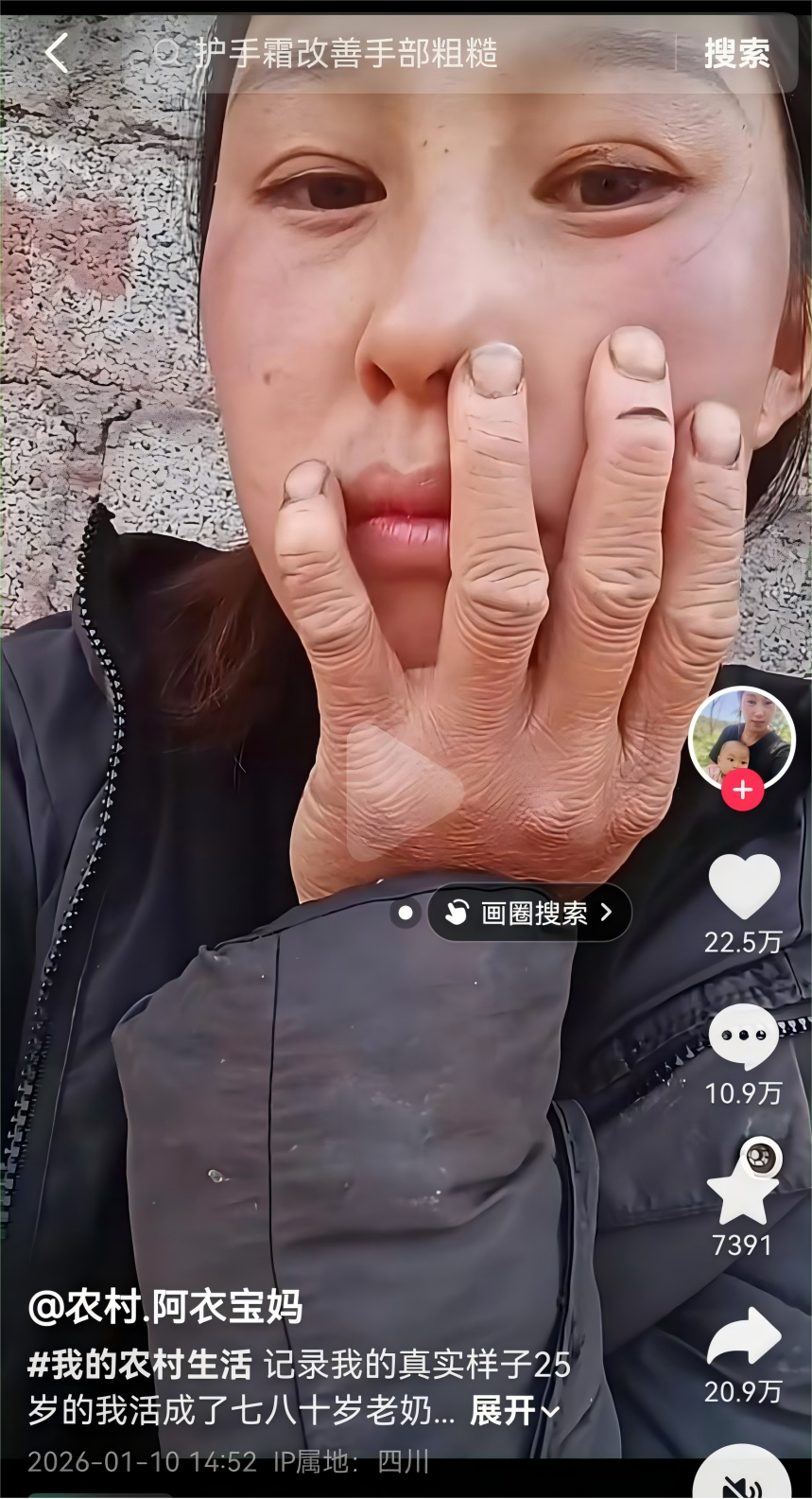Viewport: 812px width, 1499px height.
Task: Open the @农村.阿衣宝妈 username
Action: (165, 1307)
